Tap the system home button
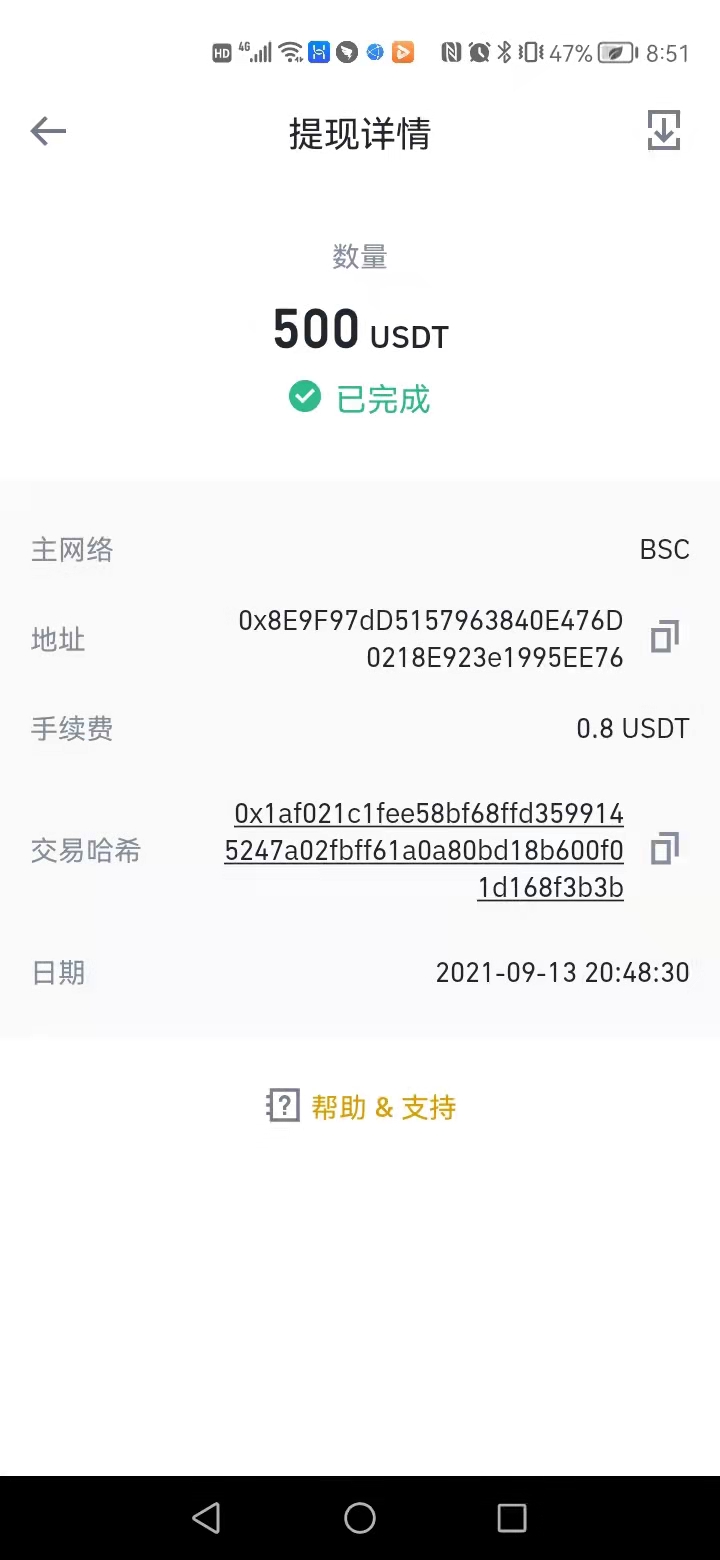The width and height of the screenshot is (720, 1560). click(360, 1518)
